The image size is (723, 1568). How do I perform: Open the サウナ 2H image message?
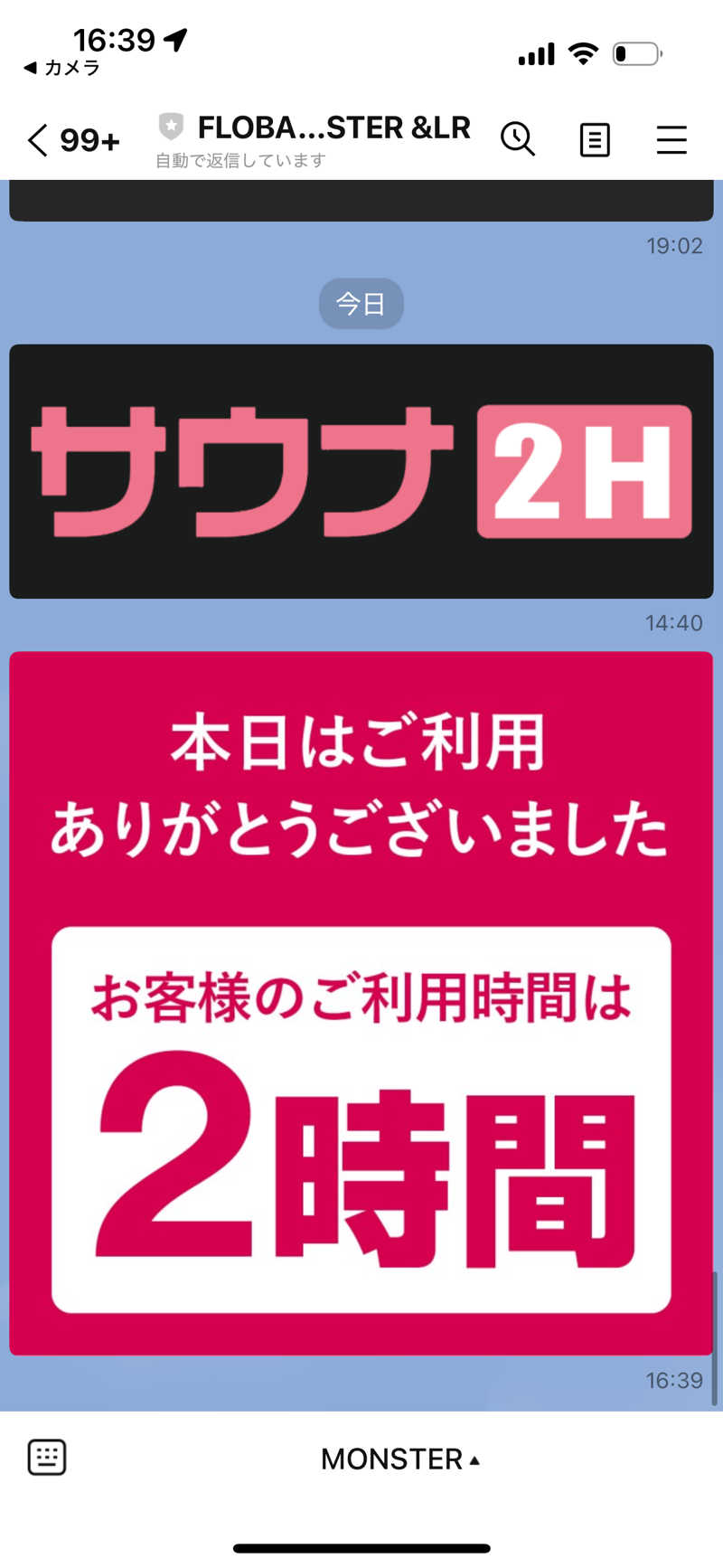[361, 471]
